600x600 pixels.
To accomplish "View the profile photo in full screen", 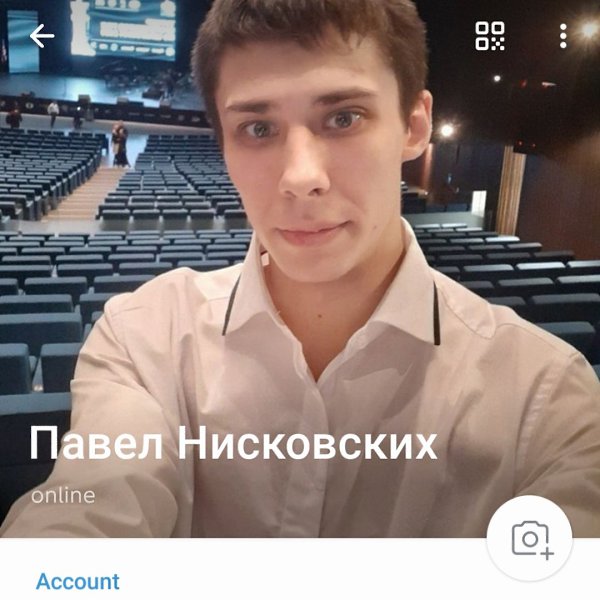I will pyautogui.click(x=300, y=250).
